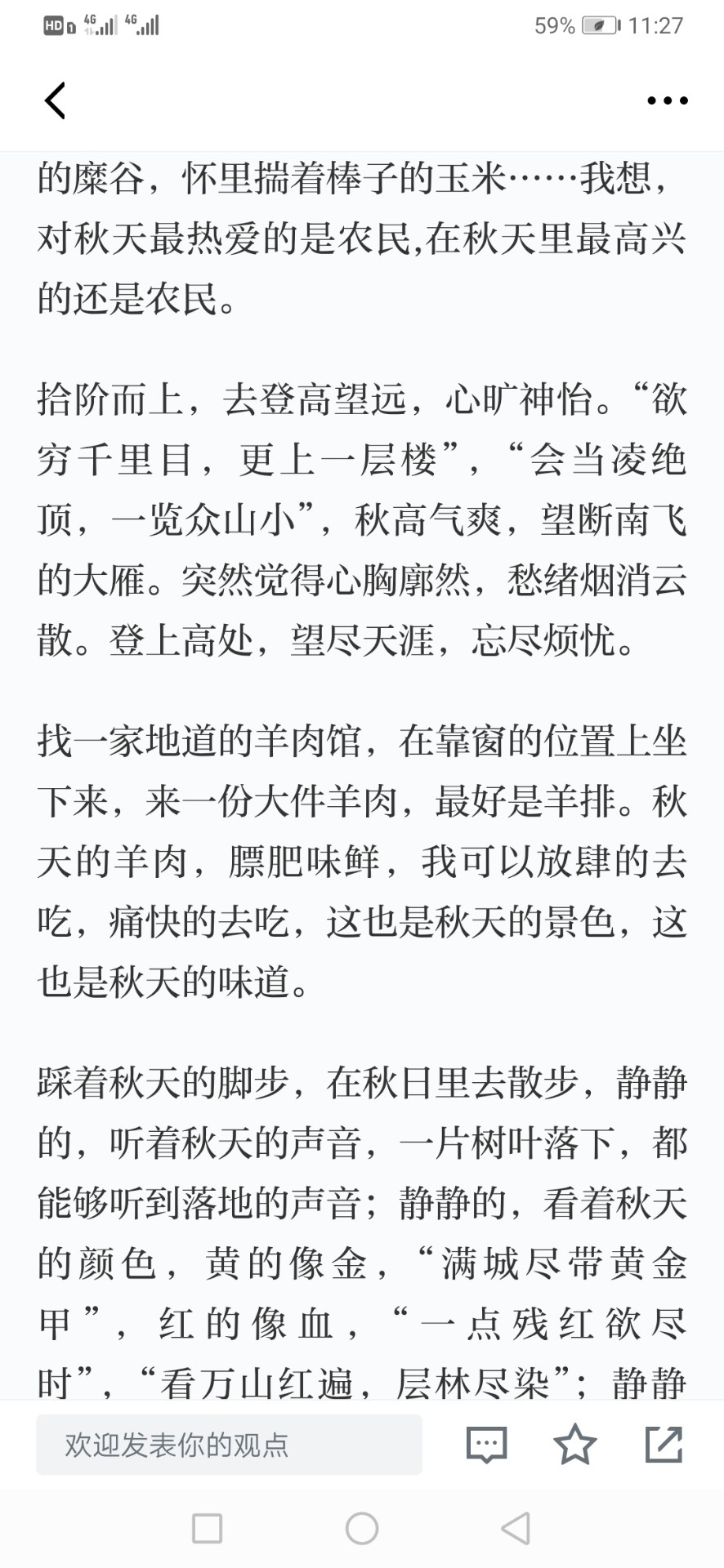724x1568 pixels.
Task: Tap the 欢迎发表你的观点 comment field
Action: pos(229,1445)
